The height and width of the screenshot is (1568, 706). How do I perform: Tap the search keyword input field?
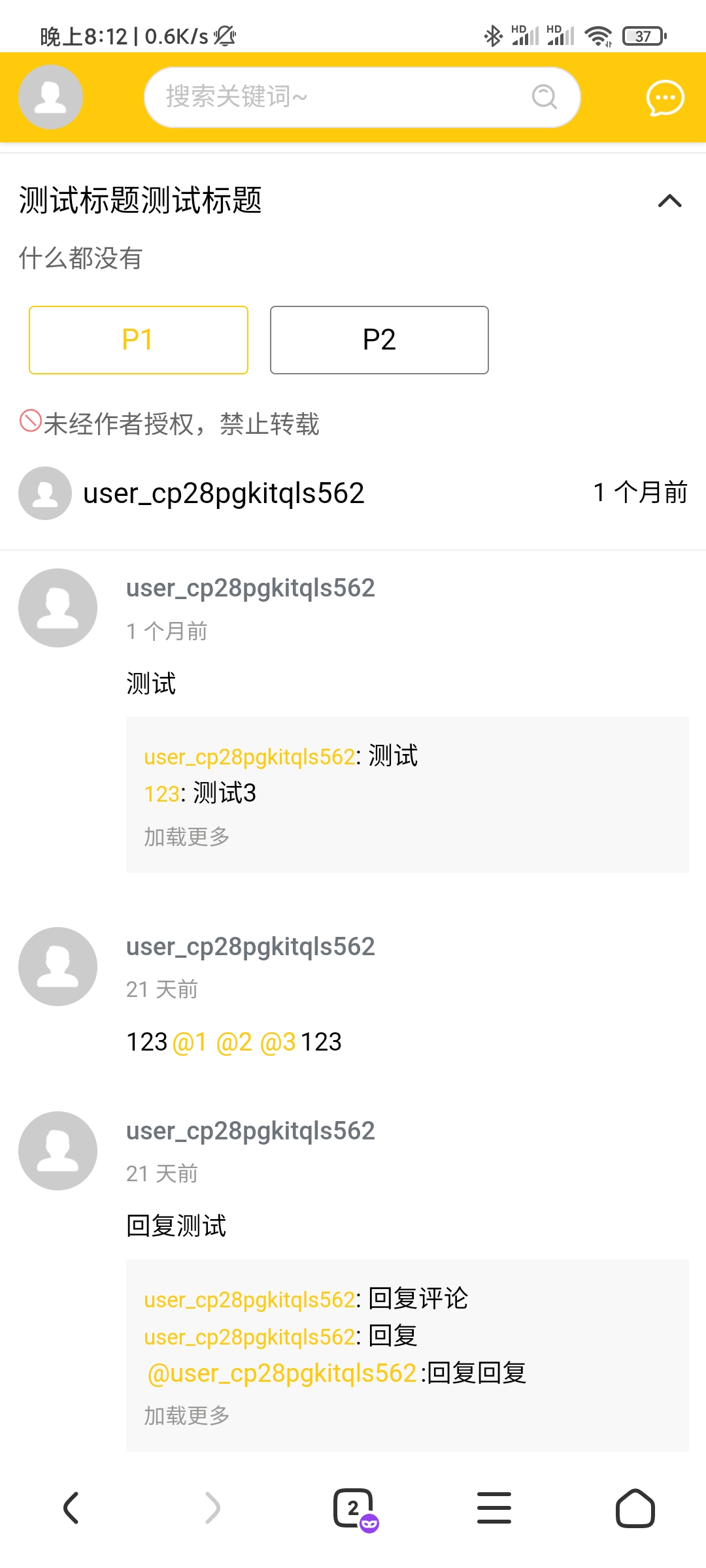(x=362, y=97)
